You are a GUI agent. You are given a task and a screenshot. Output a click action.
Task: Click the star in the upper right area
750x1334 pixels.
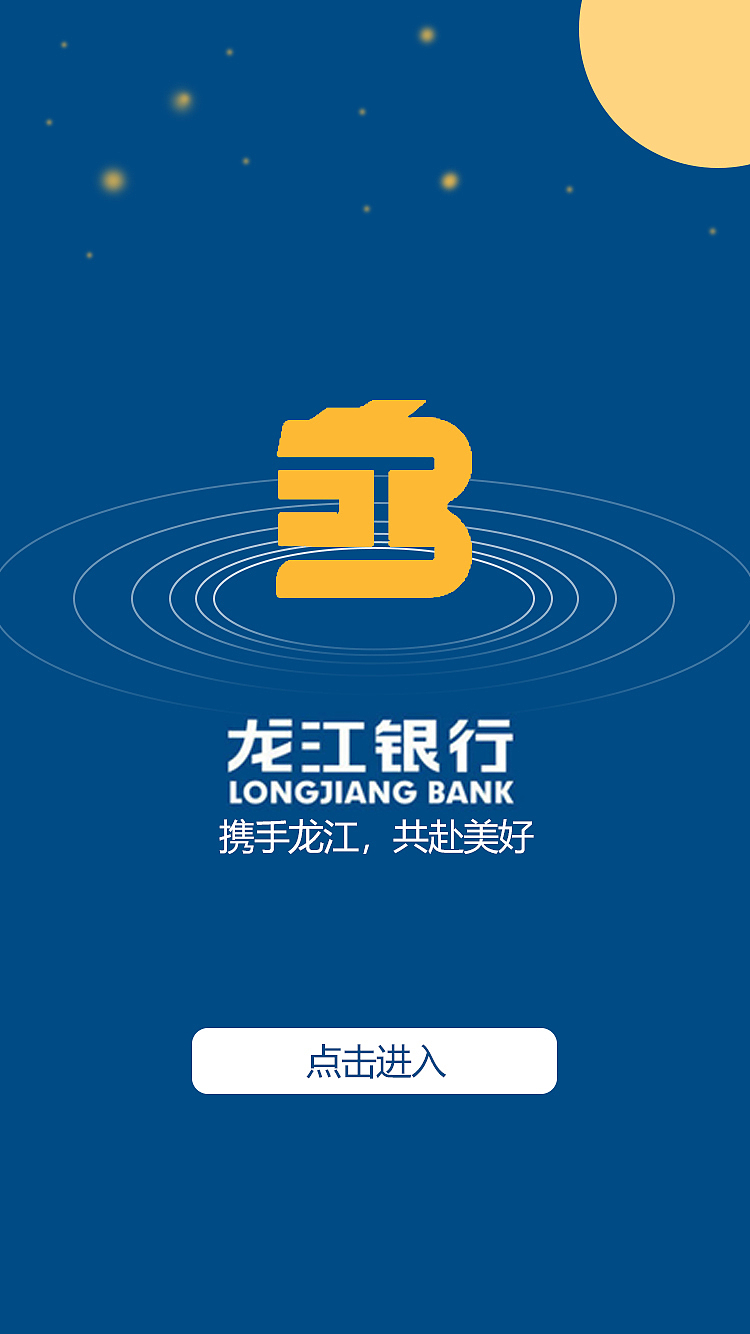point(713,232)
